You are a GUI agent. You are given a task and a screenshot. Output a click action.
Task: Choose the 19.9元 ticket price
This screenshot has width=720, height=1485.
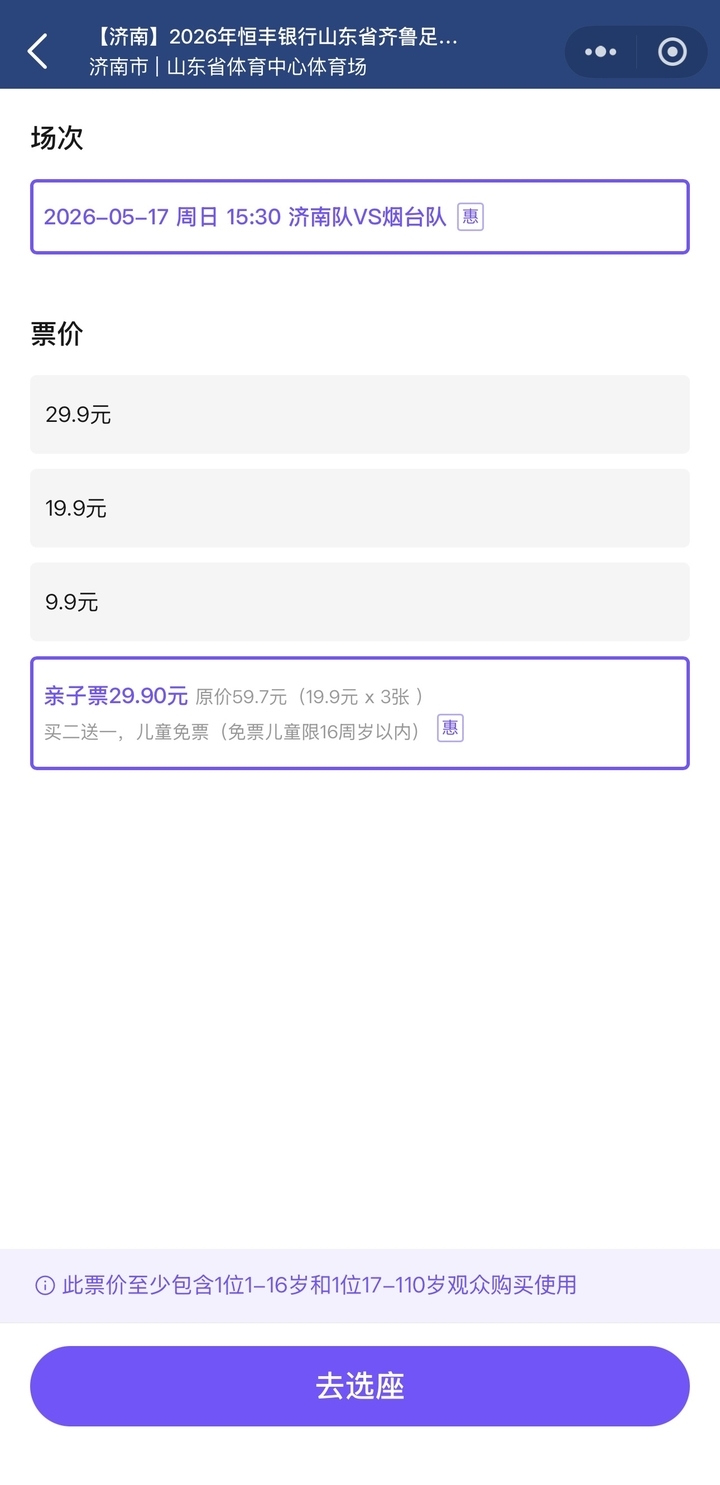[x=360, y=508]
